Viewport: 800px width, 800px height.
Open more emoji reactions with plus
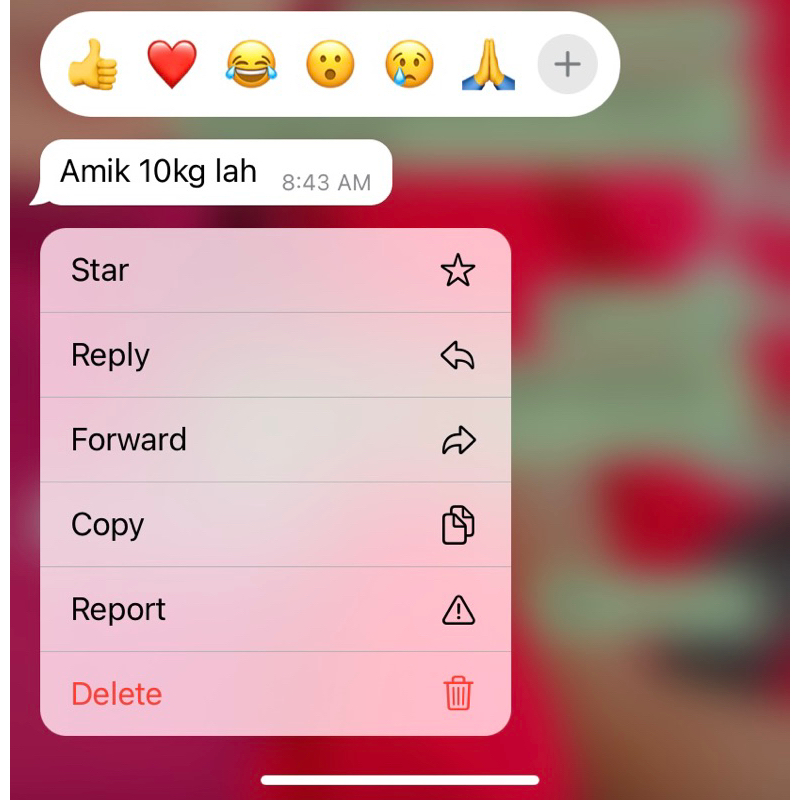(x=567, y=64)
